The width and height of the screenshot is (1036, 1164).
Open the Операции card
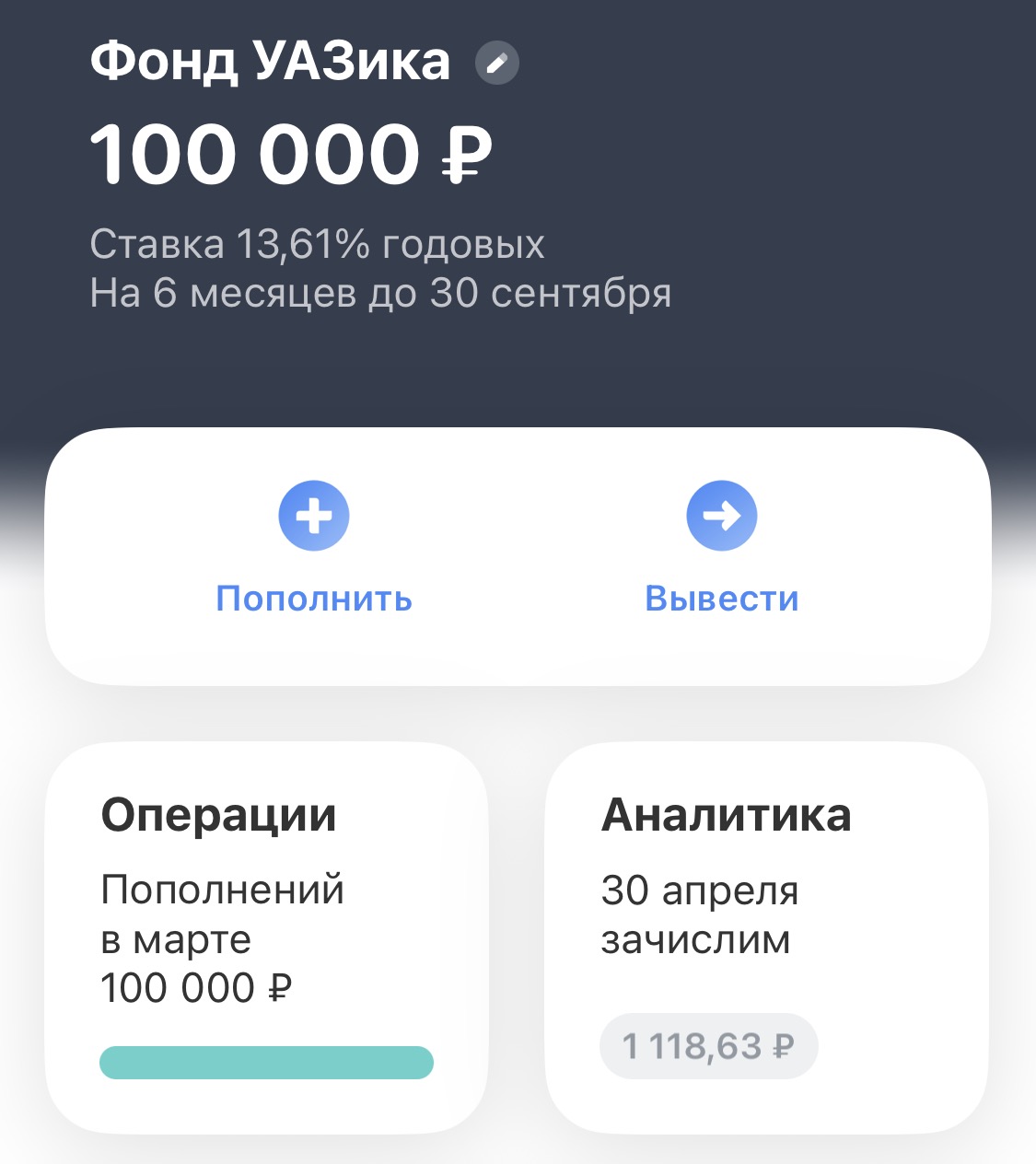click(x=265, y=937)
